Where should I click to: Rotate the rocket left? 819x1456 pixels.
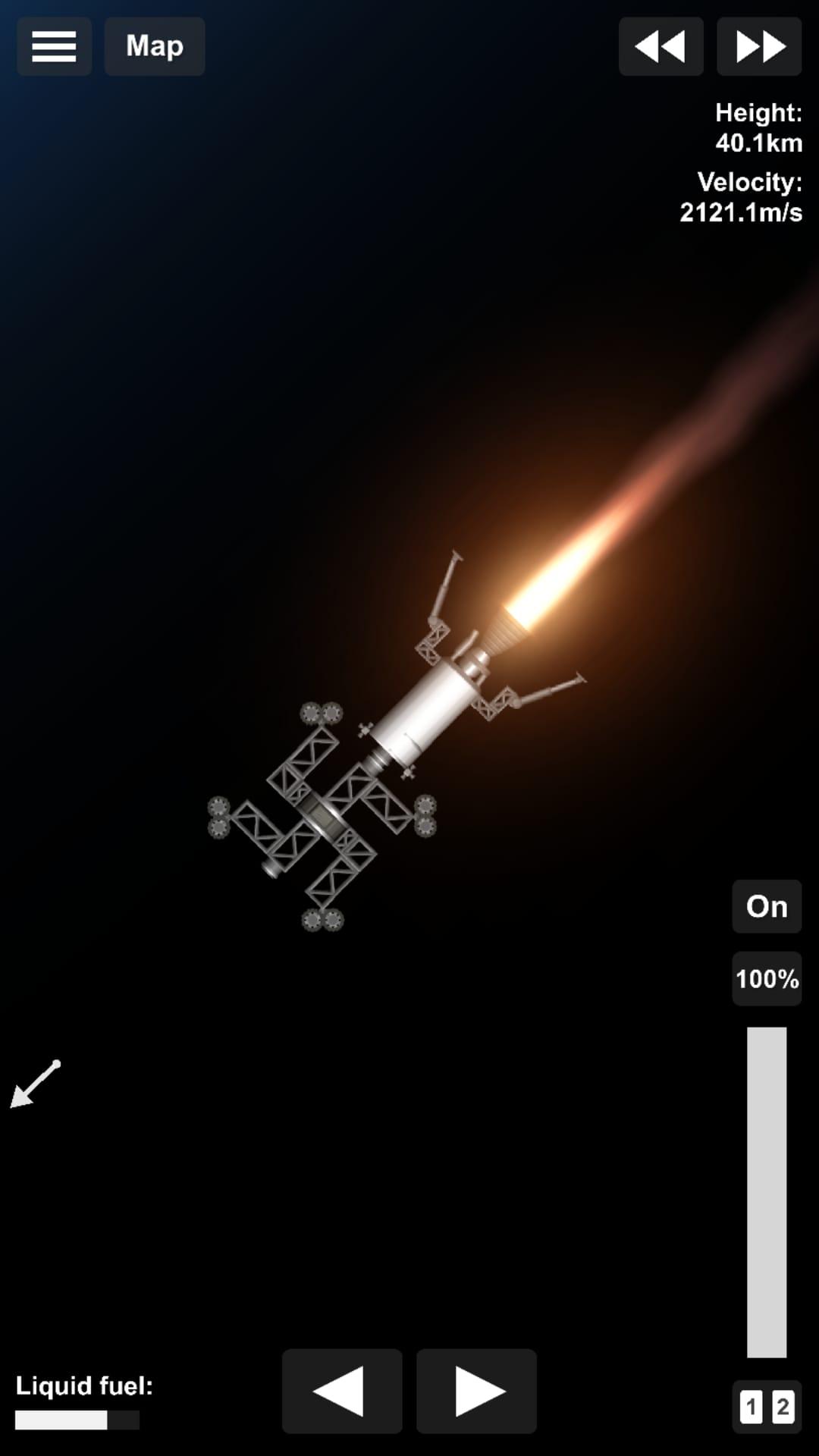click(341, 1392)
